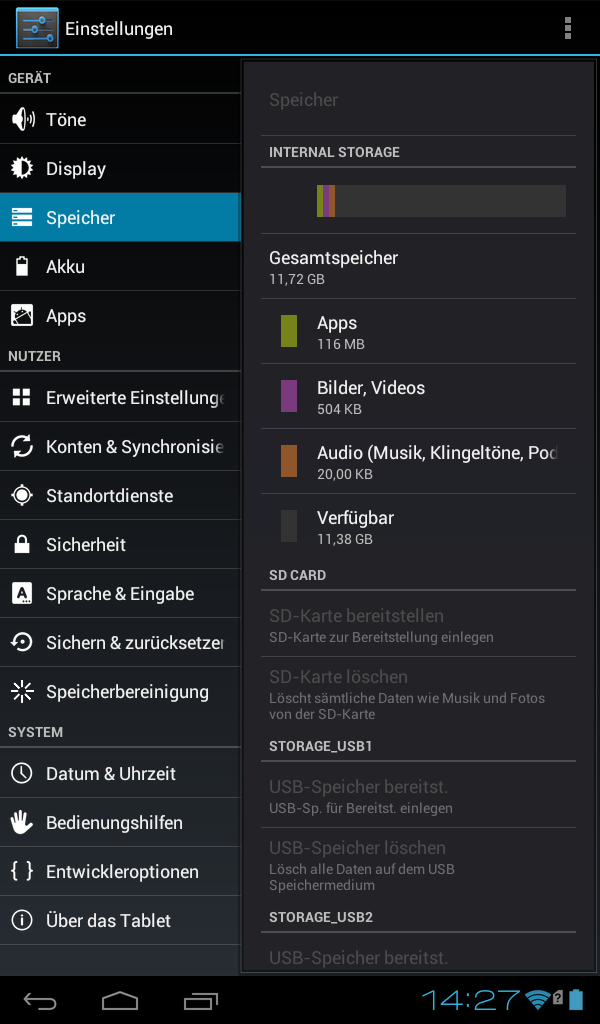Screen dimensions: 600x1024
Task: Open Töne settings
Action: pos(120,120)
